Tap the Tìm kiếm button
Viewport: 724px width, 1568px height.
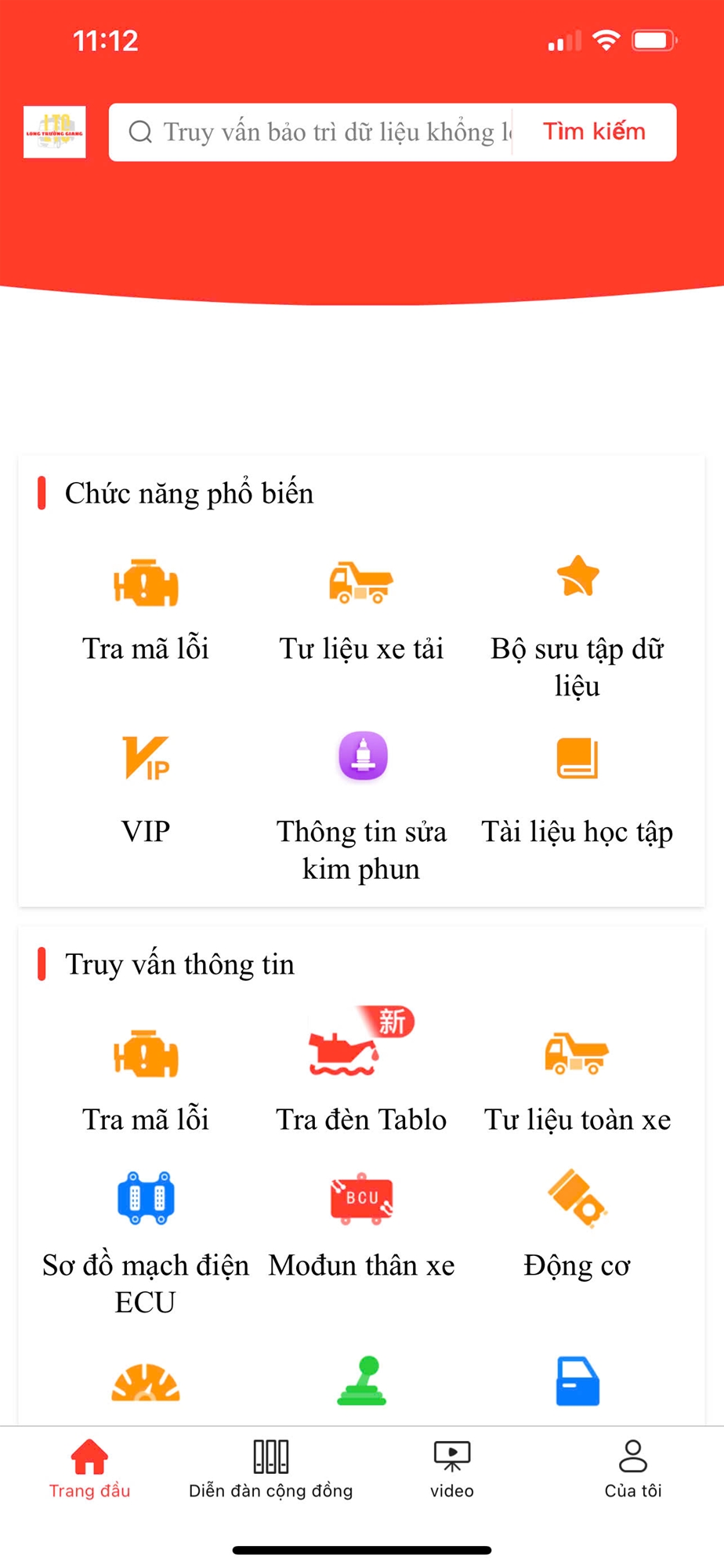pyautogui.click(x=594, y=132)
